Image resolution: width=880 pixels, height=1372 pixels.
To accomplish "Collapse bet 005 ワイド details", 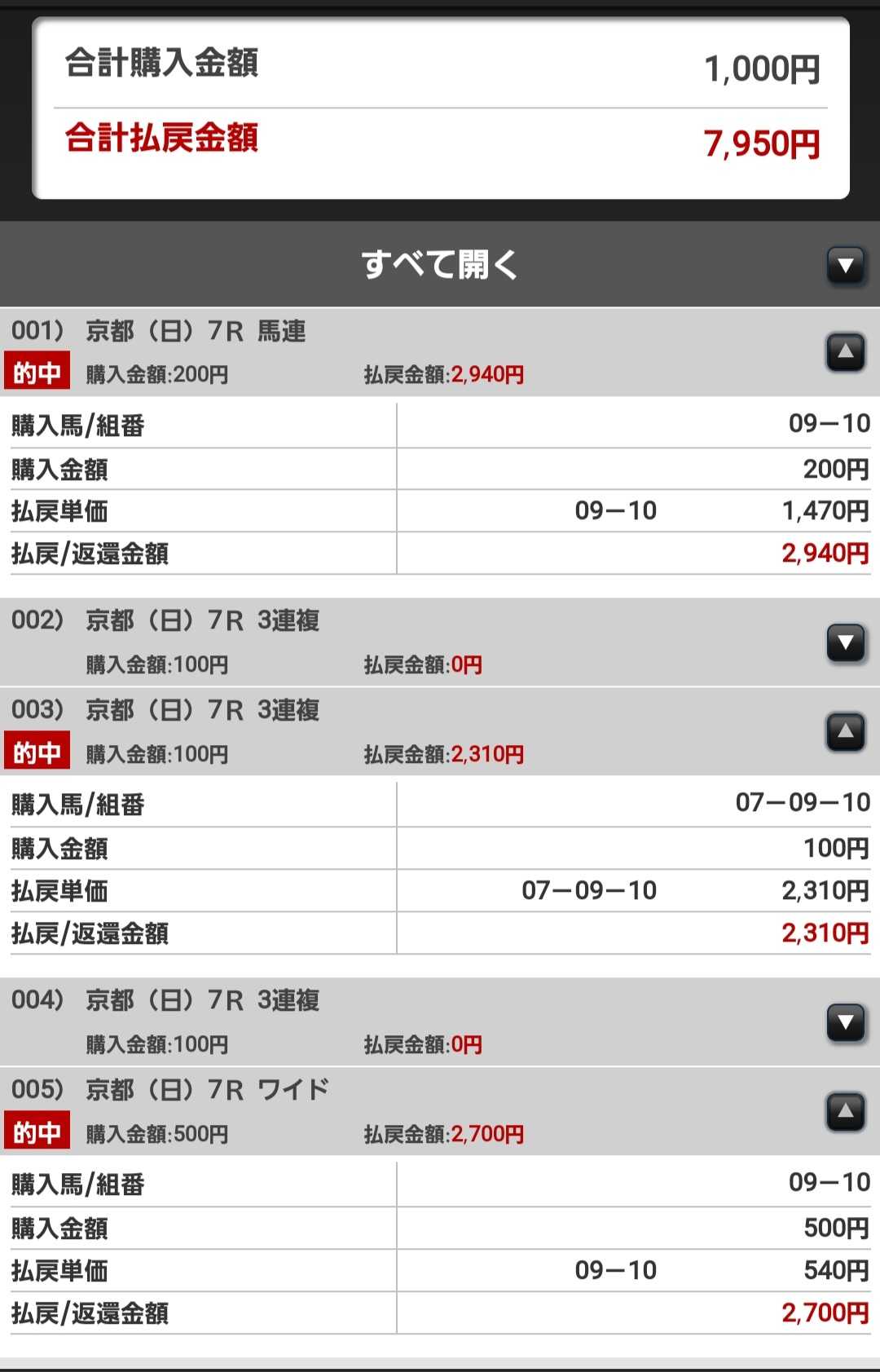I will (846, 1112).
